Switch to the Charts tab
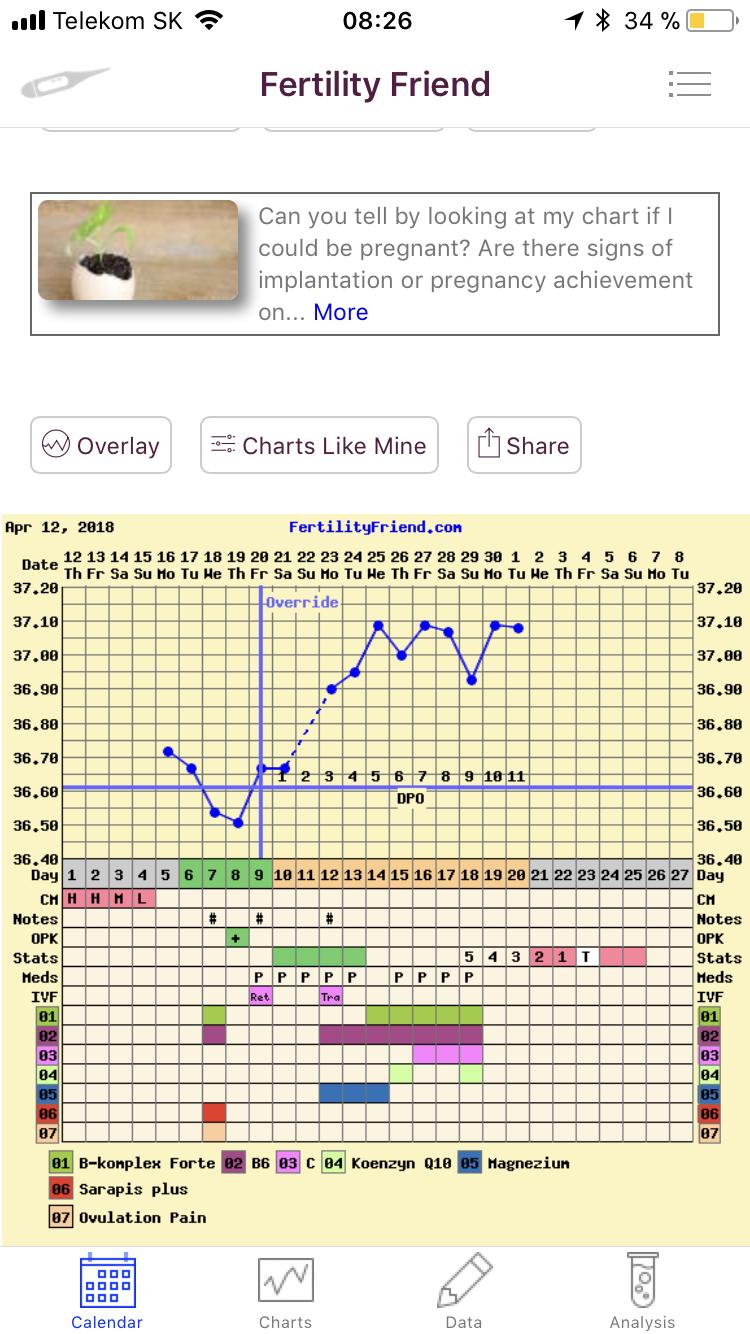The width and height of the screenshot is (750, 1334). click(x=285, y=1291)
